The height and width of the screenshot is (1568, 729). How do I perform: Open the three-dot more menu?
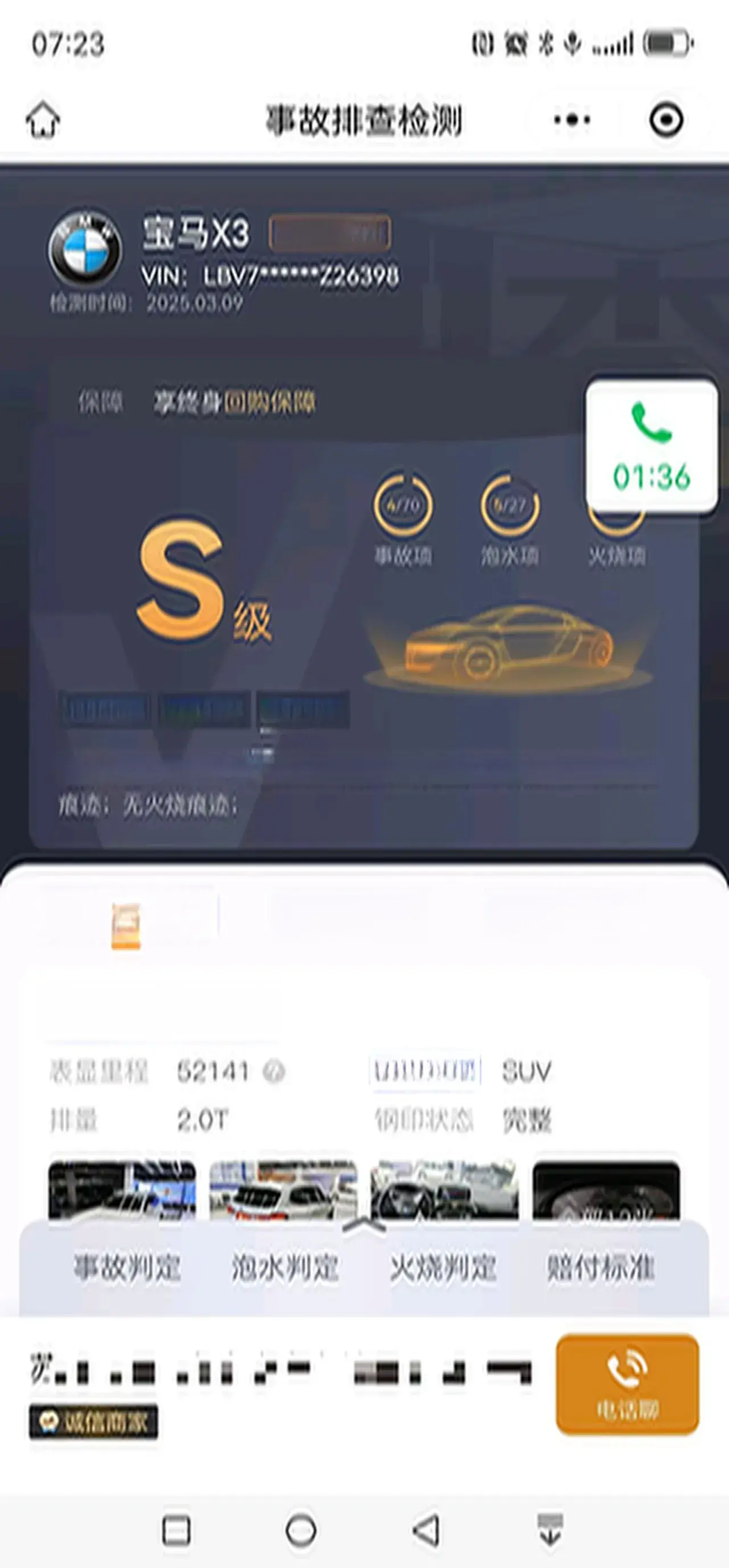(571, 120)
